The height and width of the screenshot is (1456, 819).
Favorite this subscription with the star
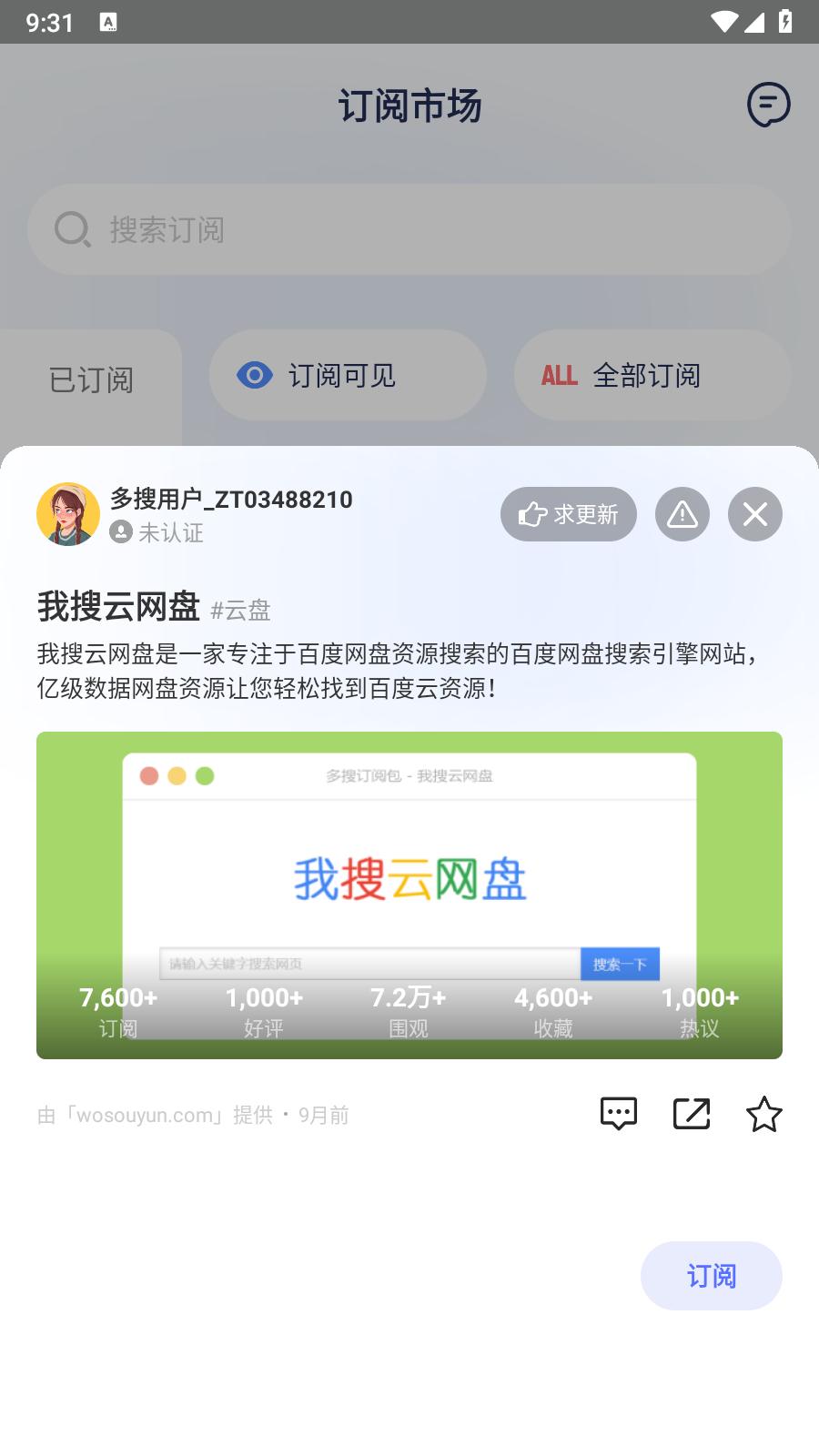point(764,1114)
